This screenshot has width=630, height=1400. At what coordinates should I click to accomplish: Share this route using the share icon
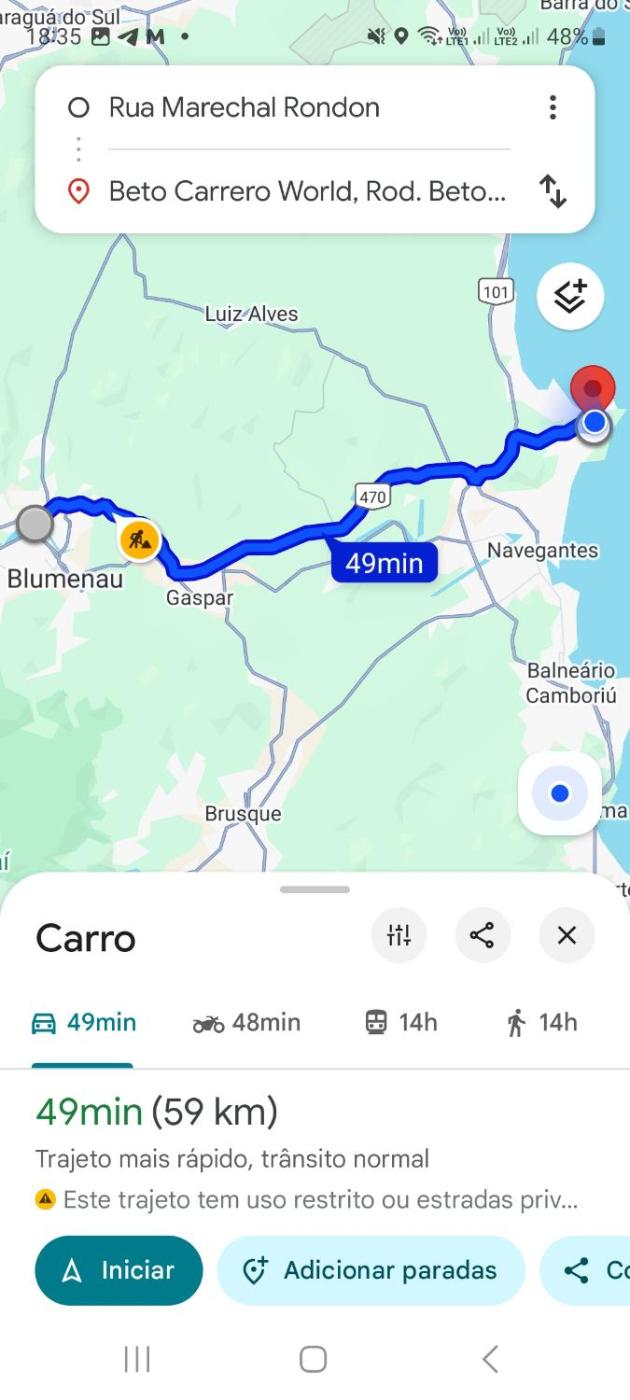(482, 936)
